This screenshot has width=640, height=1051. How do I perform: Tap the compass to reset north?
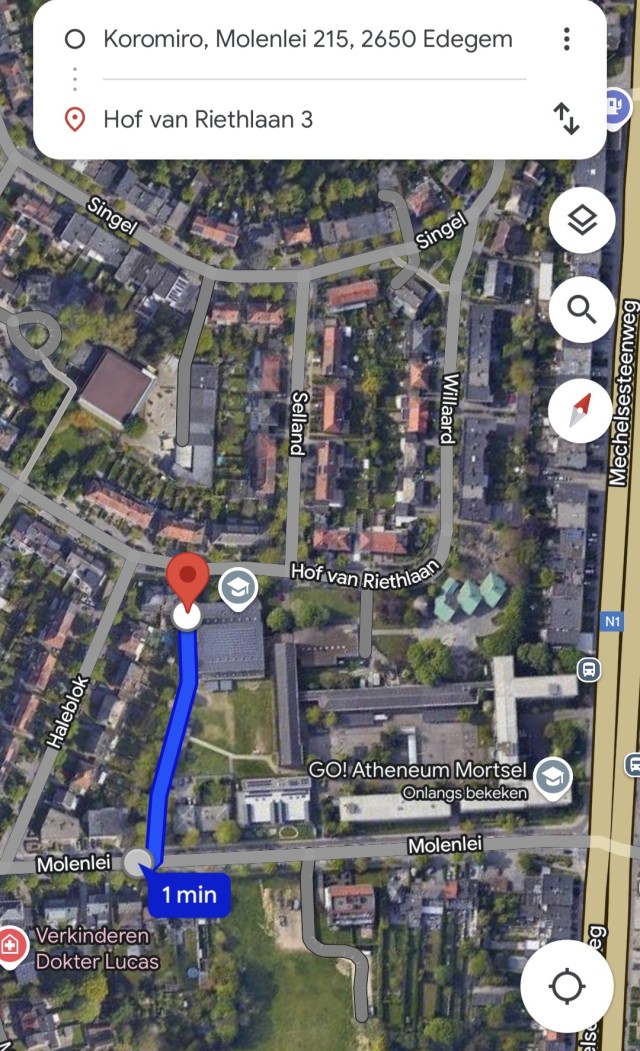pos(580,410)
